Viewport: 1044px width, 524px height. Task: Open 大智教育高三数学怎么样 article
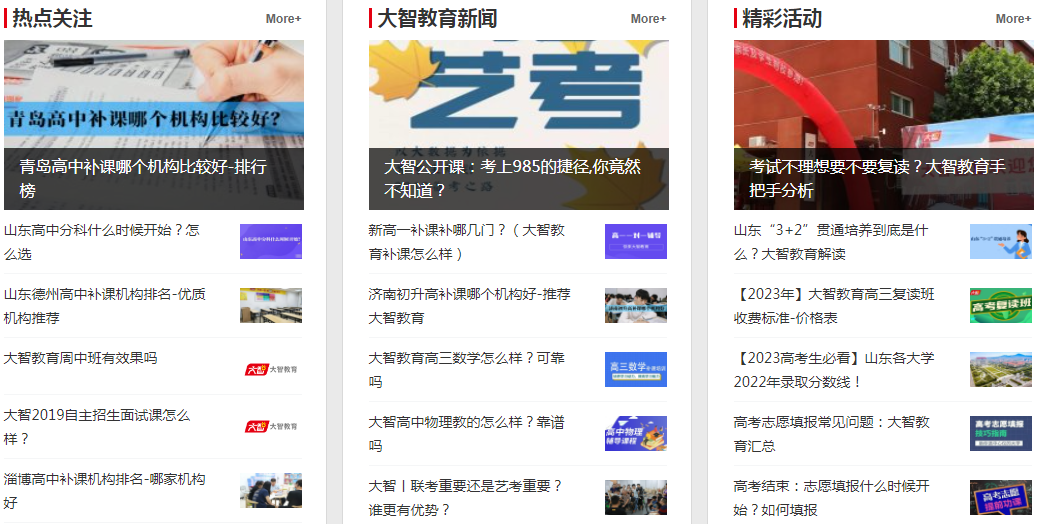pyautogui.click(x=467, y=369)
